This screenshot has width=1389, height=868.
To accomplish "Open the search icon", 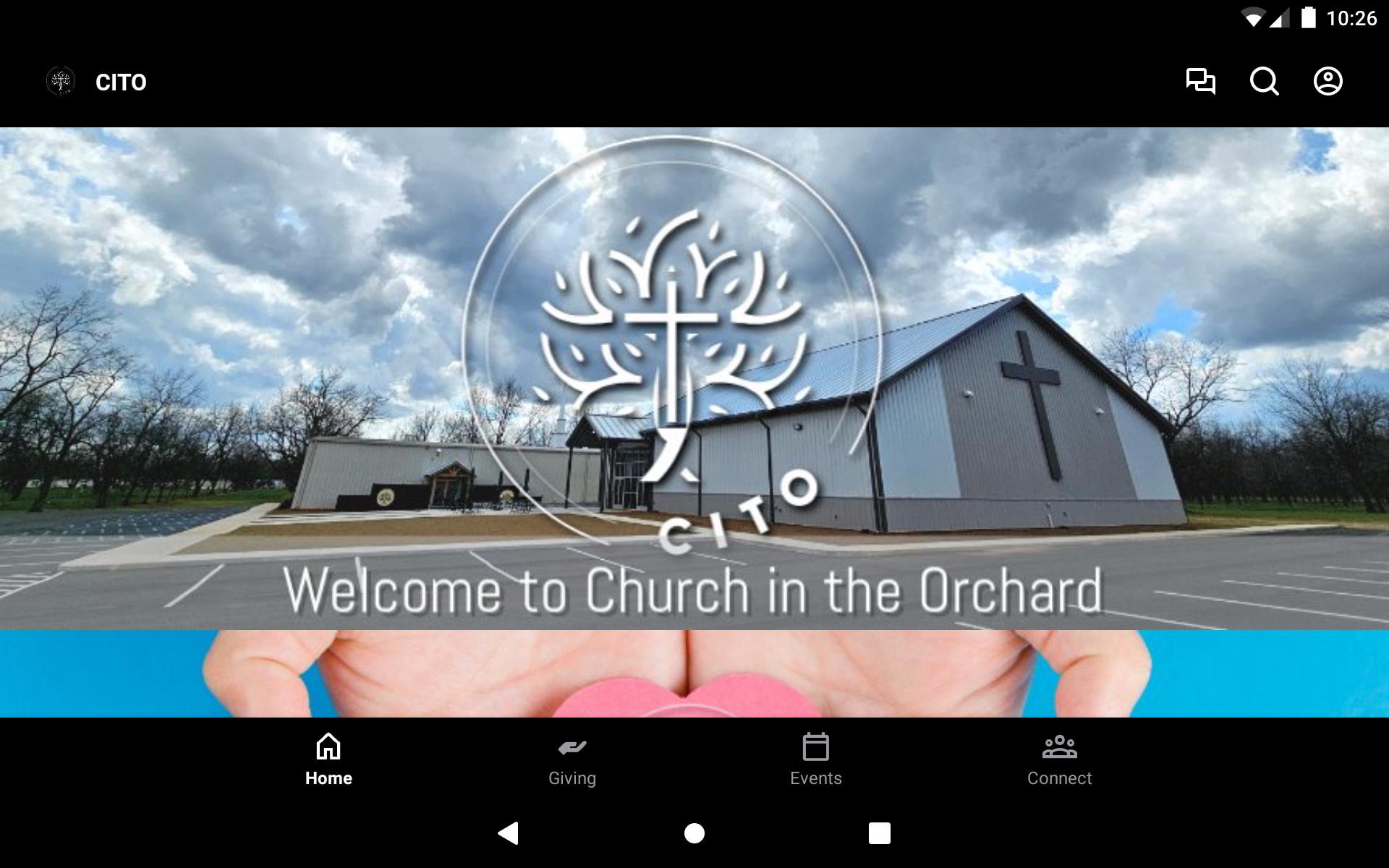I will [x=1264, y=81].
